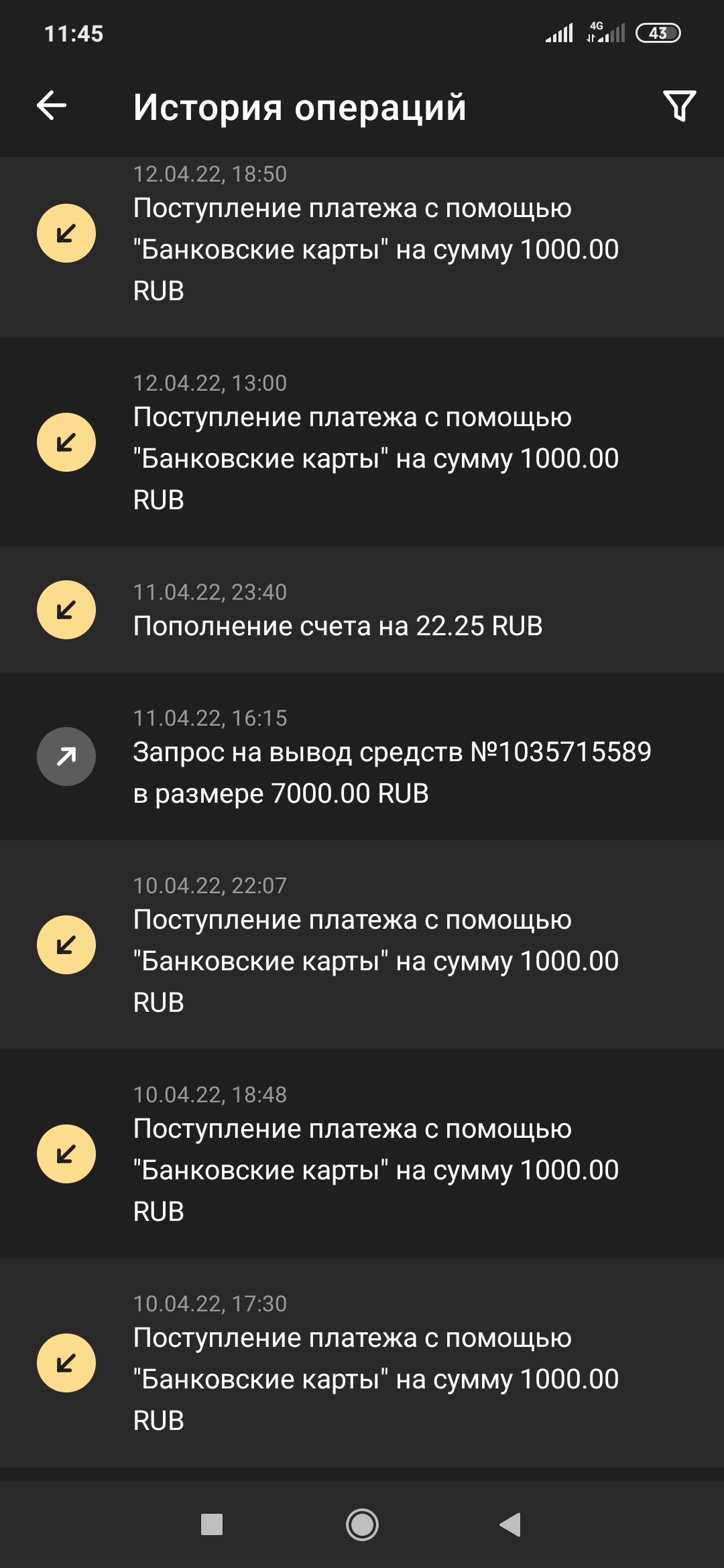Viewport: 724px width, 1568px height.
Task: Go back from История операций
Action: coord(52,106)
